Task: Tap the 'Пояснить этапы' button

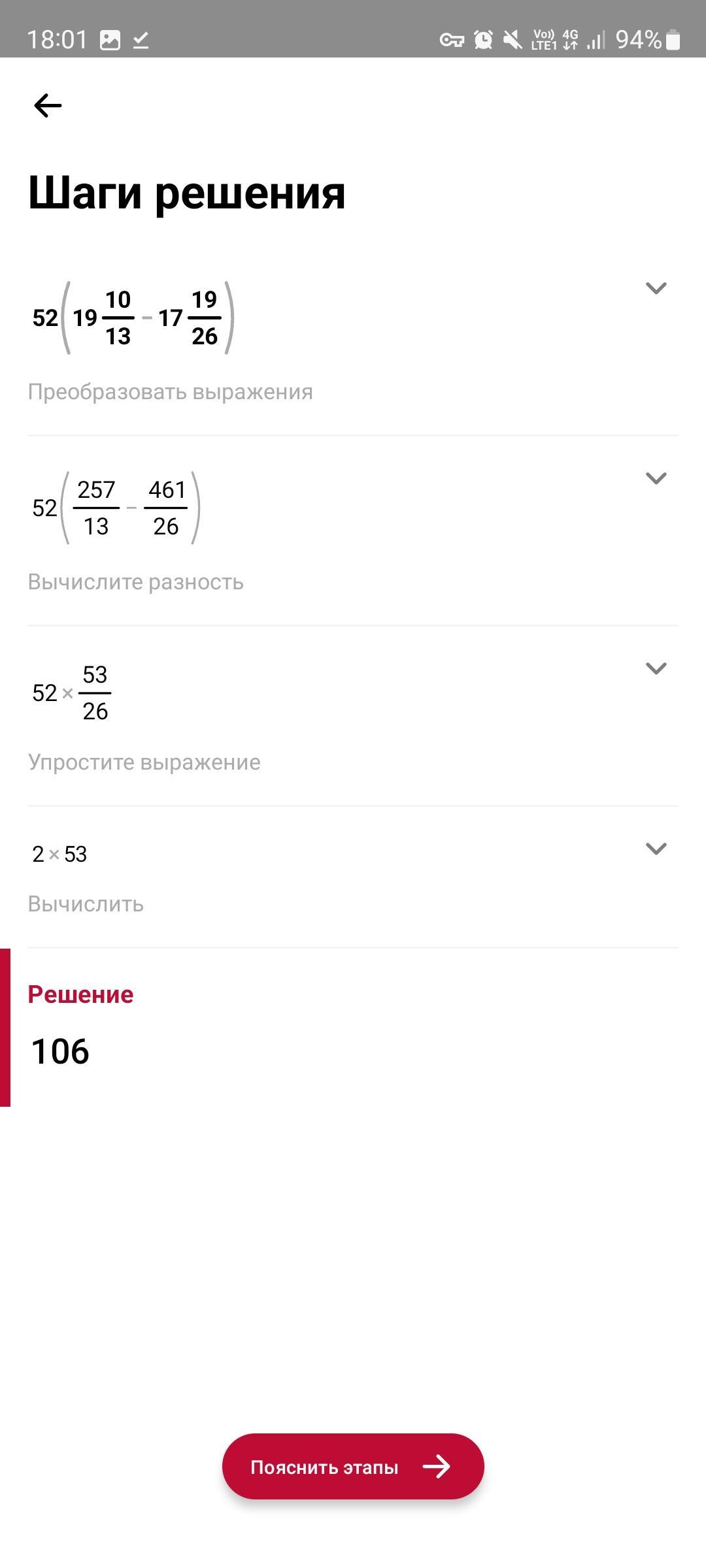Action: (353, 1467)
